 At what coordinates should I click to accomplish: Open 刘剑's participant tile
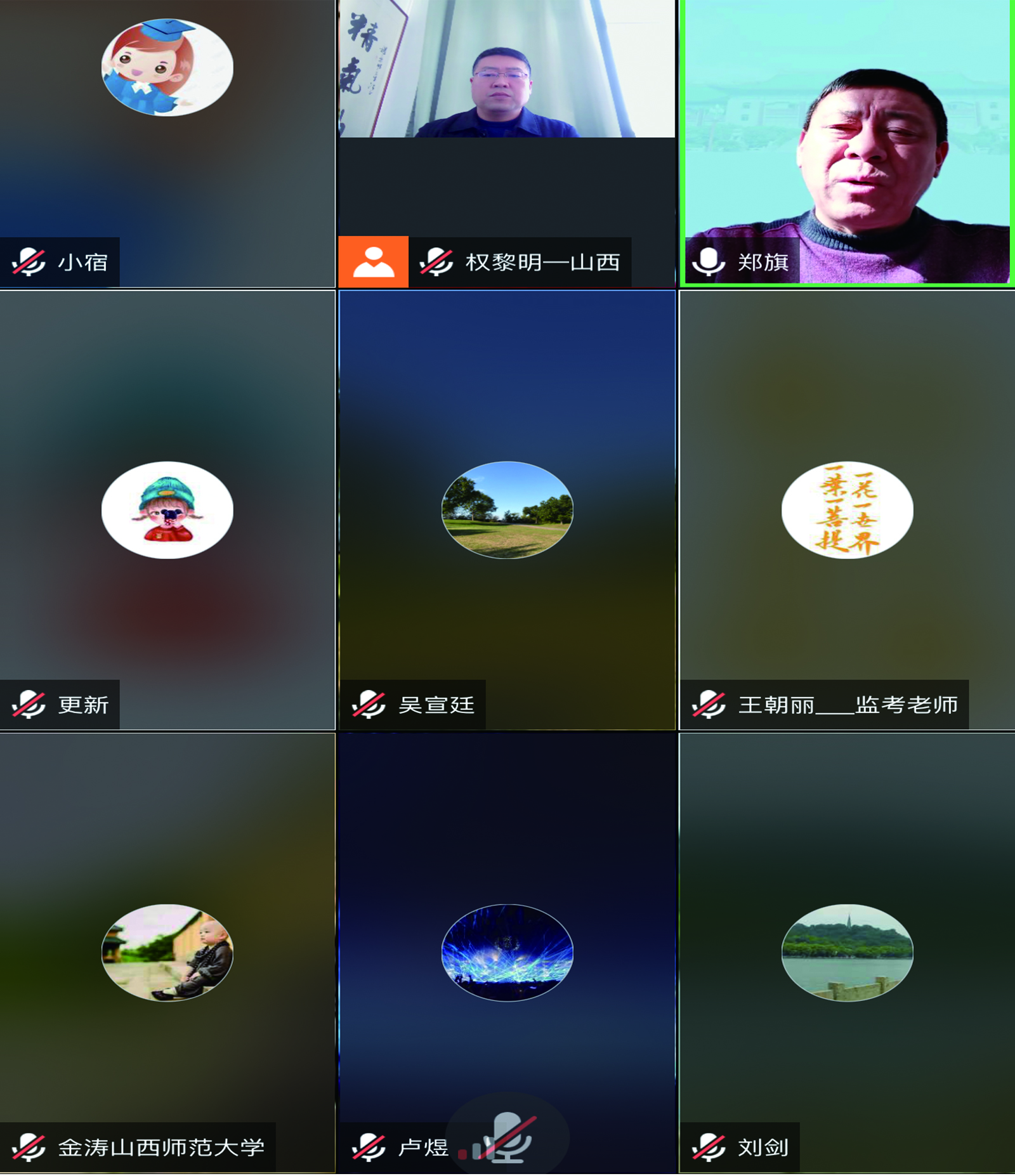click(x=846, y=951)
